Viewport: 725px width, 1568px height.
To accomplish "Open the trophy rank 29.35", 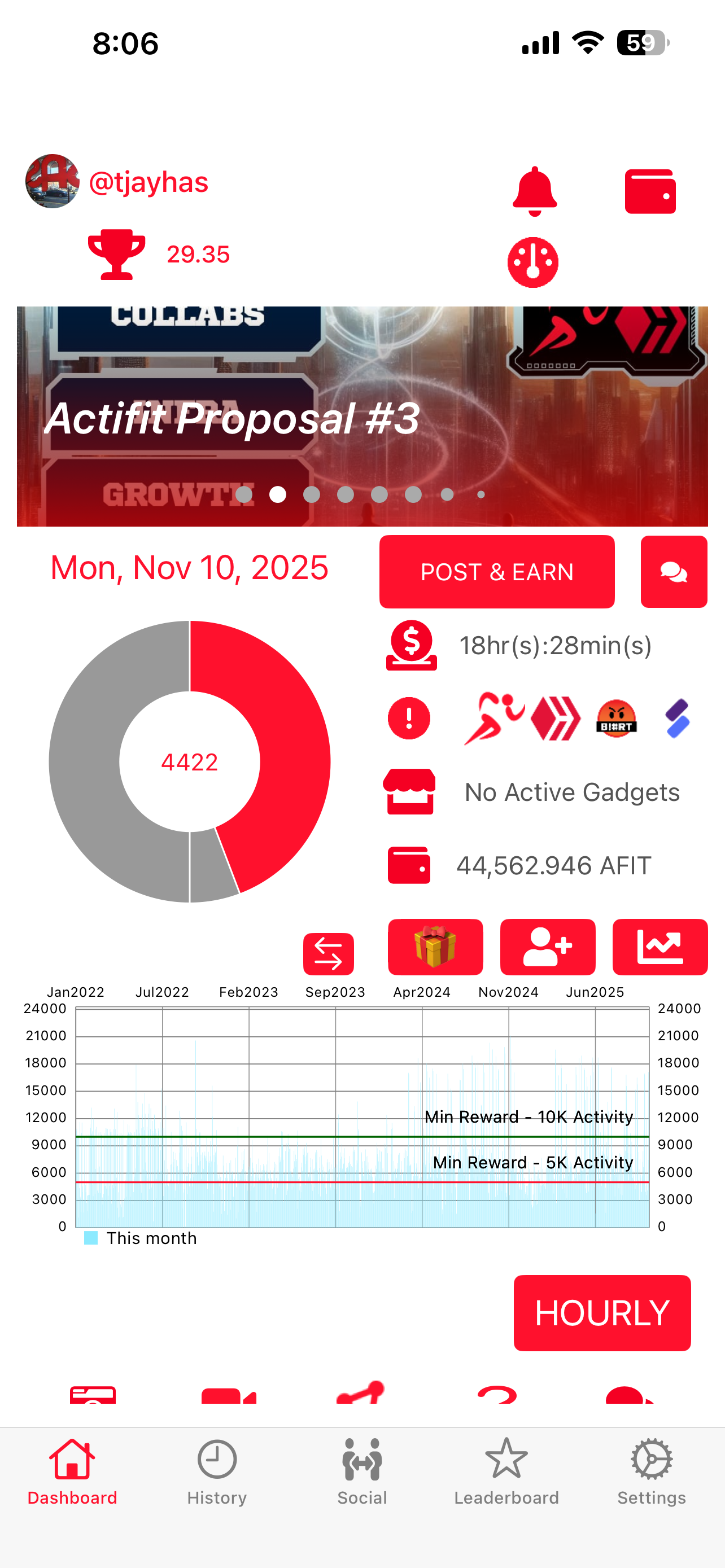I will (117, 255).
